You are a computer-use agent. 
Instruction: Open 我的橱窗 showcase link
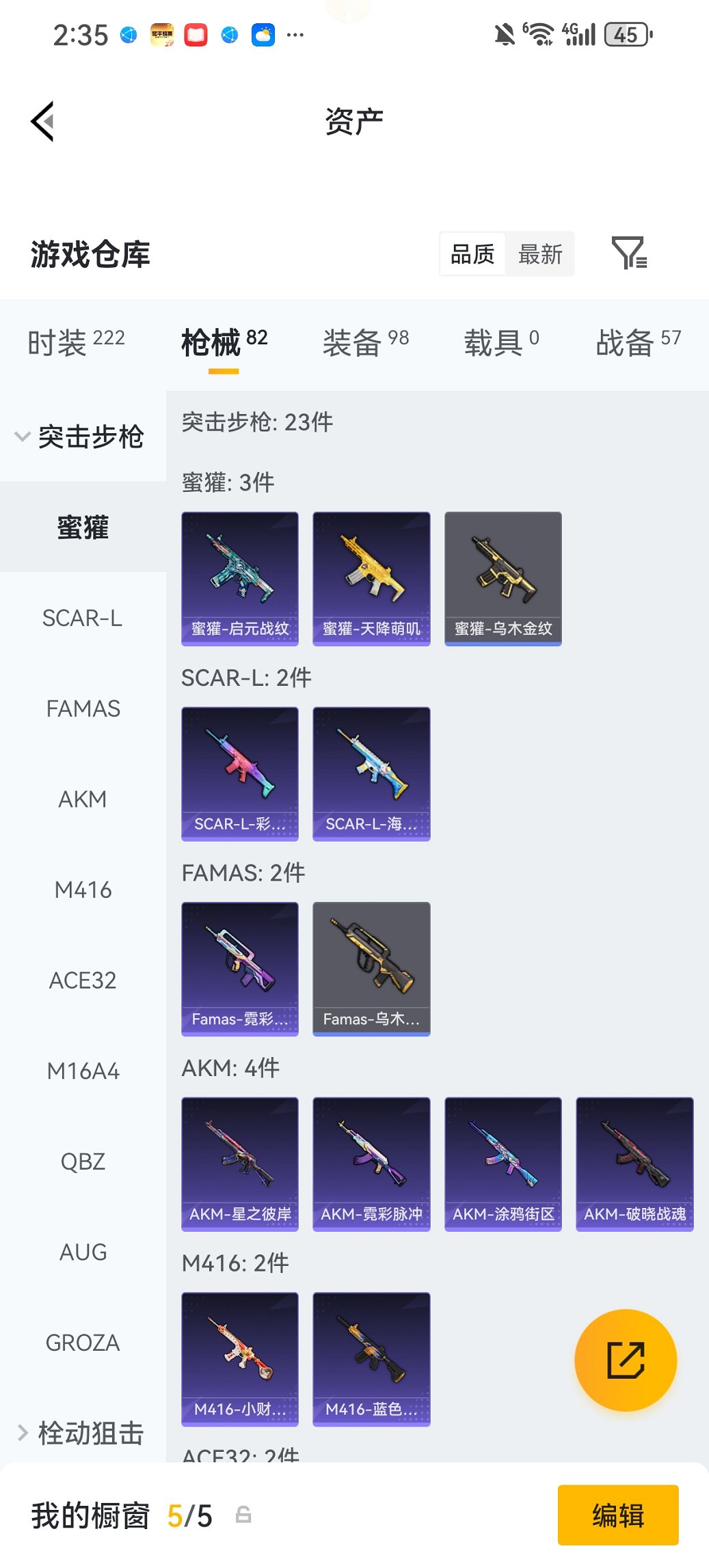(89, 1513)
